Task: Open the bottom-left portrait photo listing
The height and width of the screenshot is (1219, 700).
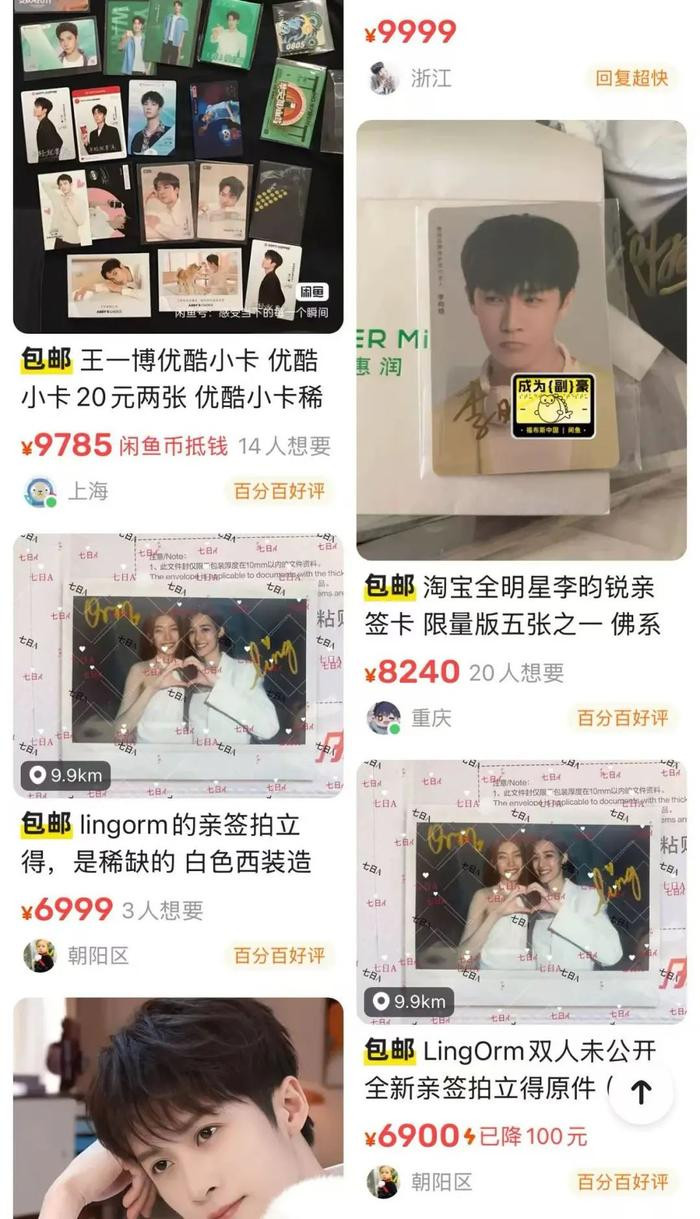Action: tap(177, 1108)
